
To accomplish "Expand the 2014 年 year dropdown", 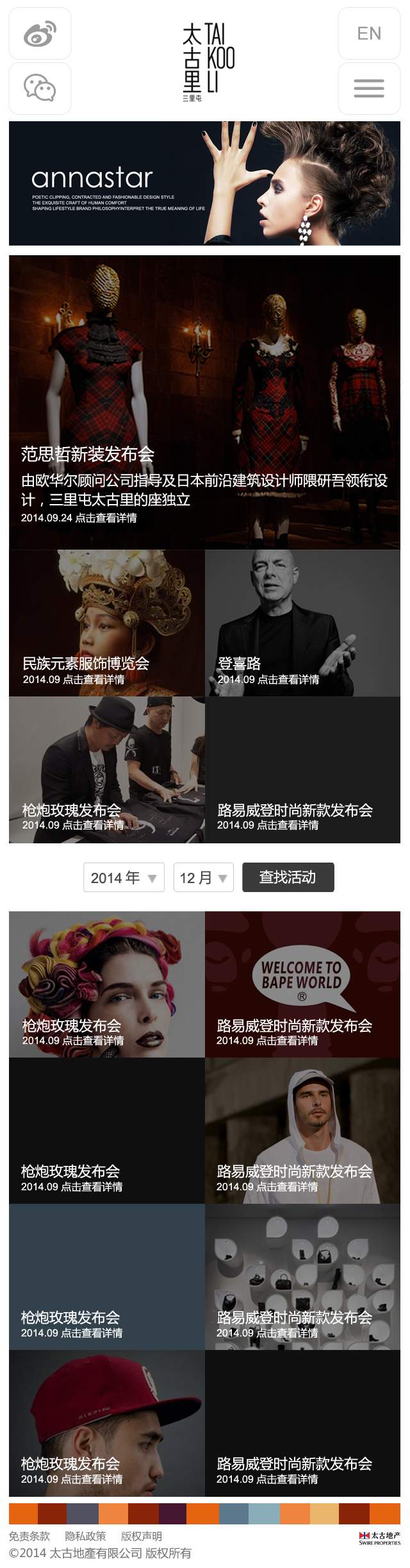I will (124, 877).
